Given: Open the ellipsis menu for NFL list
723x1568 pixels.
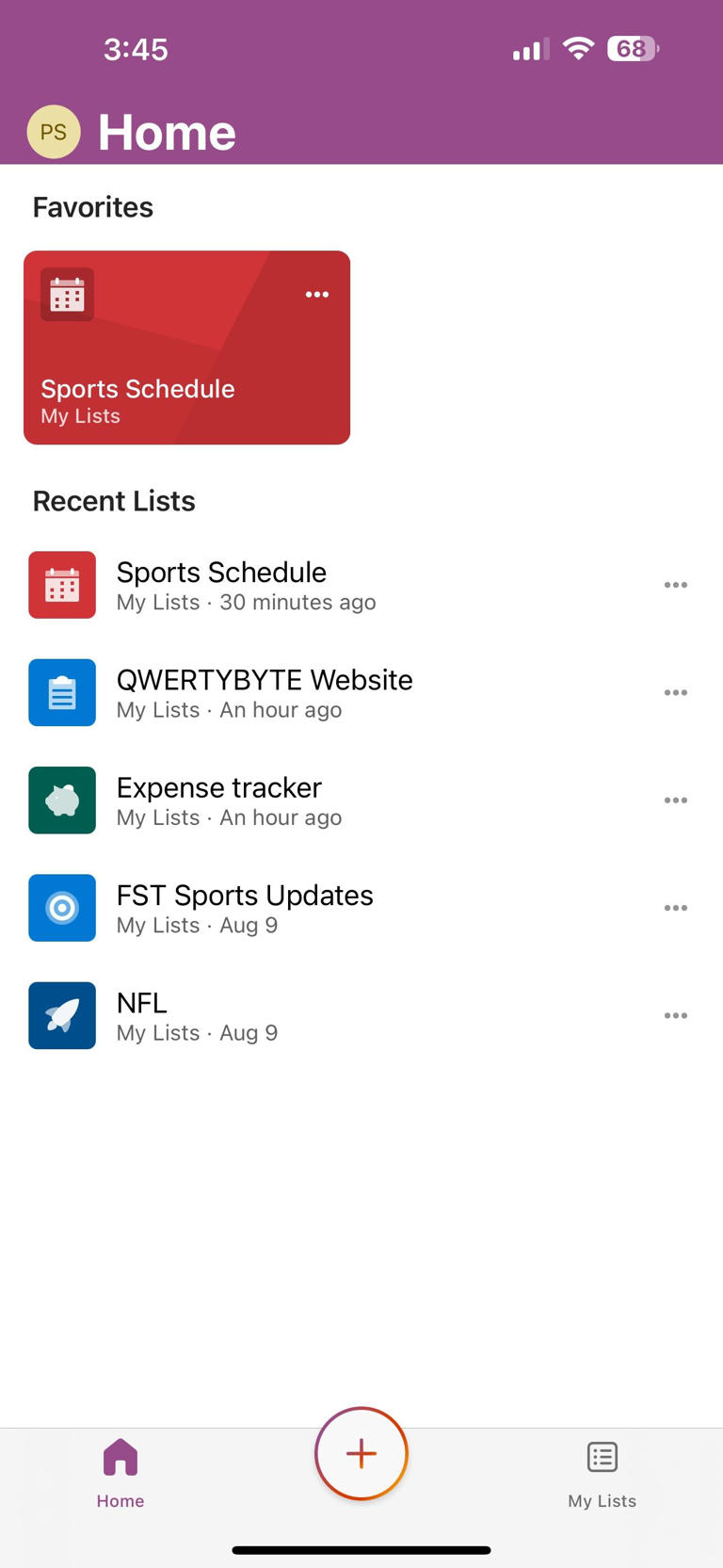Looking at the screenshot, I should coord(676,1015).
